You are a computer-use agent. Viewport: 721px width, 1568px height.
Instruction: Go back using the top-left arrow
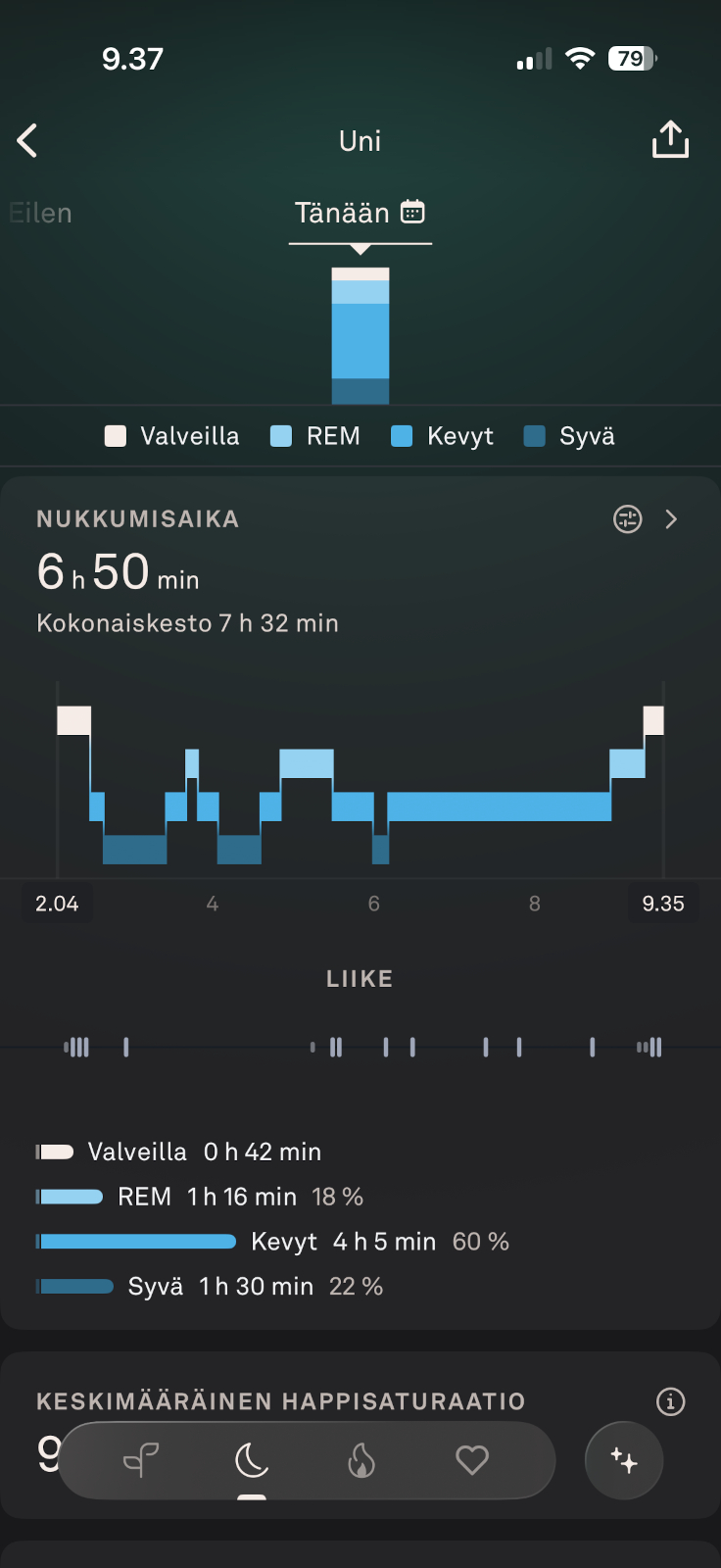(27, 141)
